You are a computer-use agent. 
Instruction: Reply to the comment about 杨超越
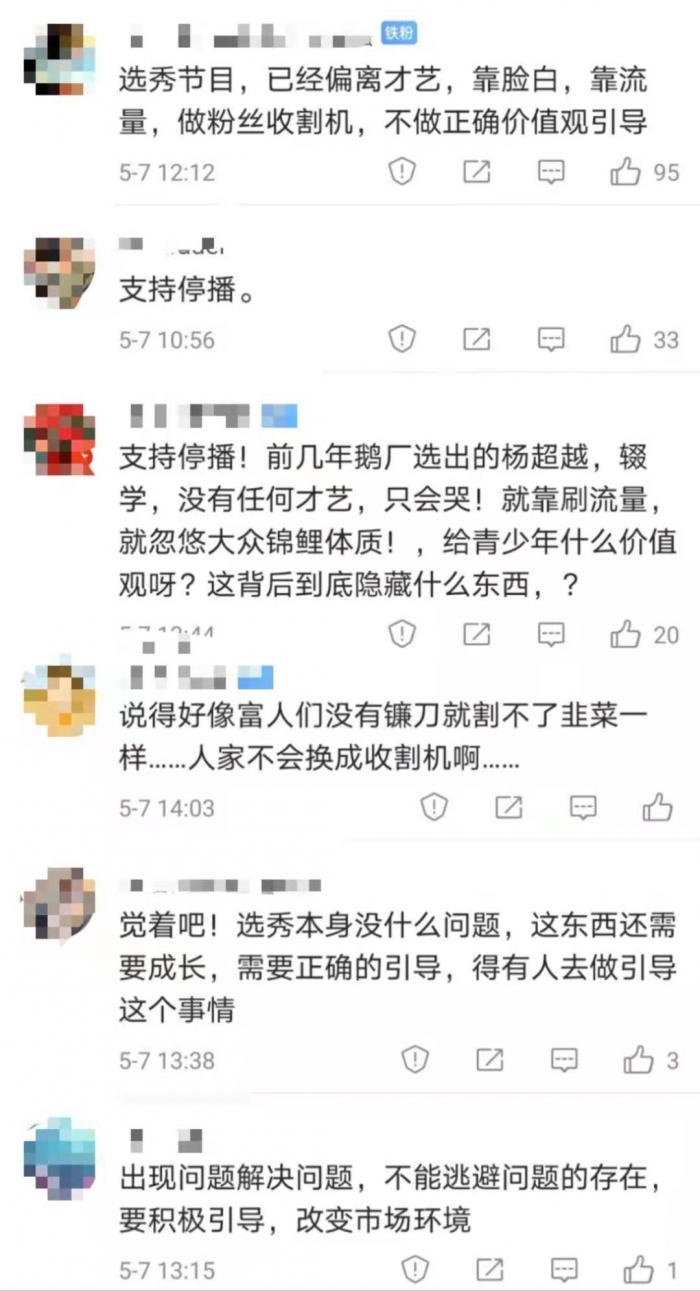[x=552, y=633]
